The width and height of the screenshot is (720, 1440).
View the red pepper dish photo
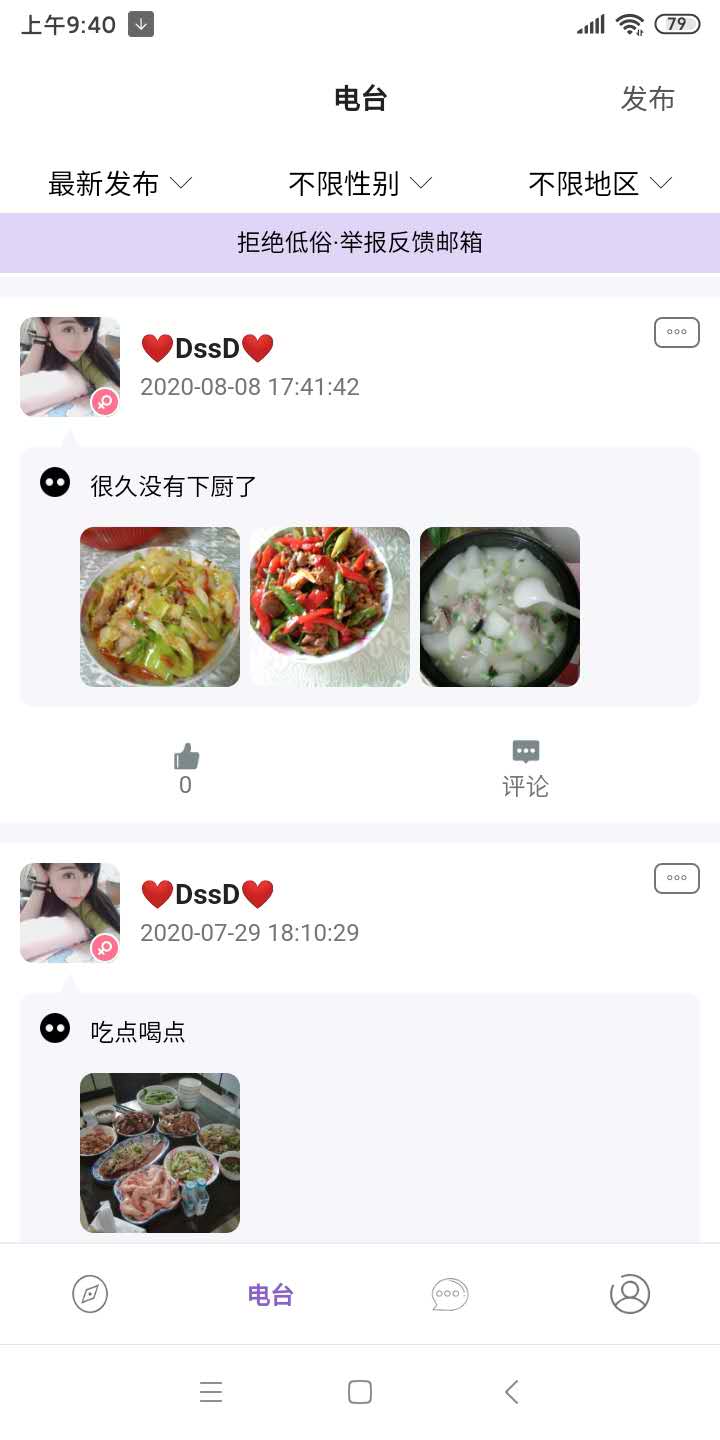click(330, 607)
